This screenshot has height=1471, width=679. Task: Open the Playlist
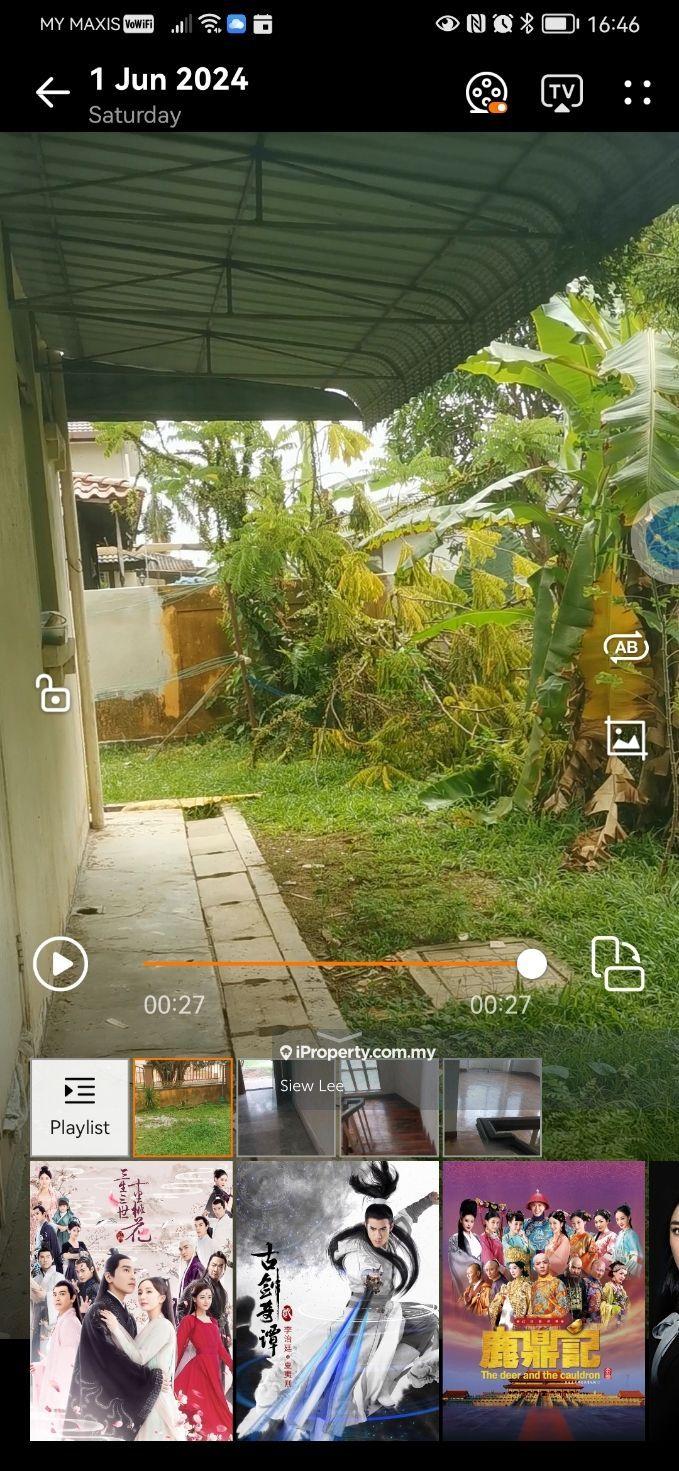click(80, 1108)
